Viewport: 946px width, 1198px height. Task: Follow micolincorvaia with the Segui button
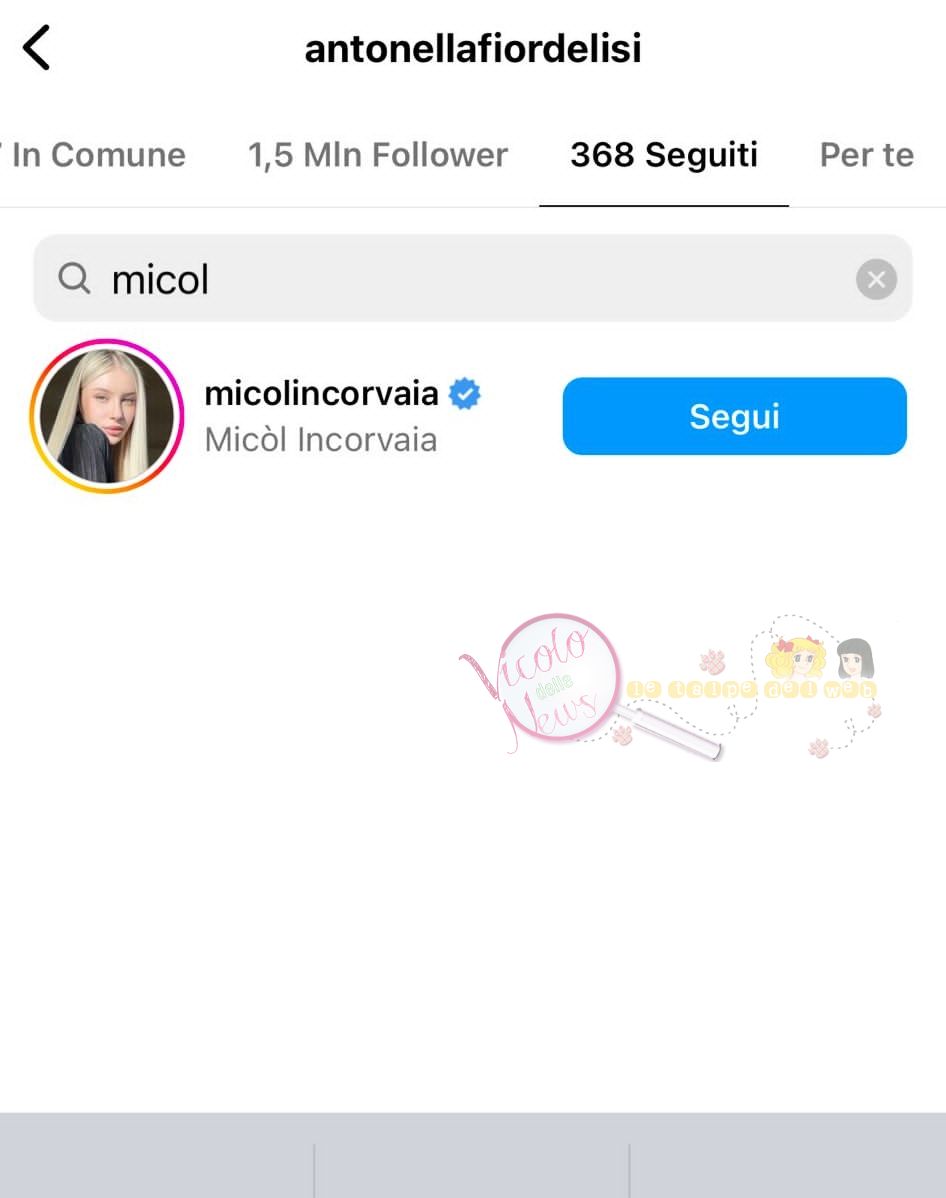[734, 416]
